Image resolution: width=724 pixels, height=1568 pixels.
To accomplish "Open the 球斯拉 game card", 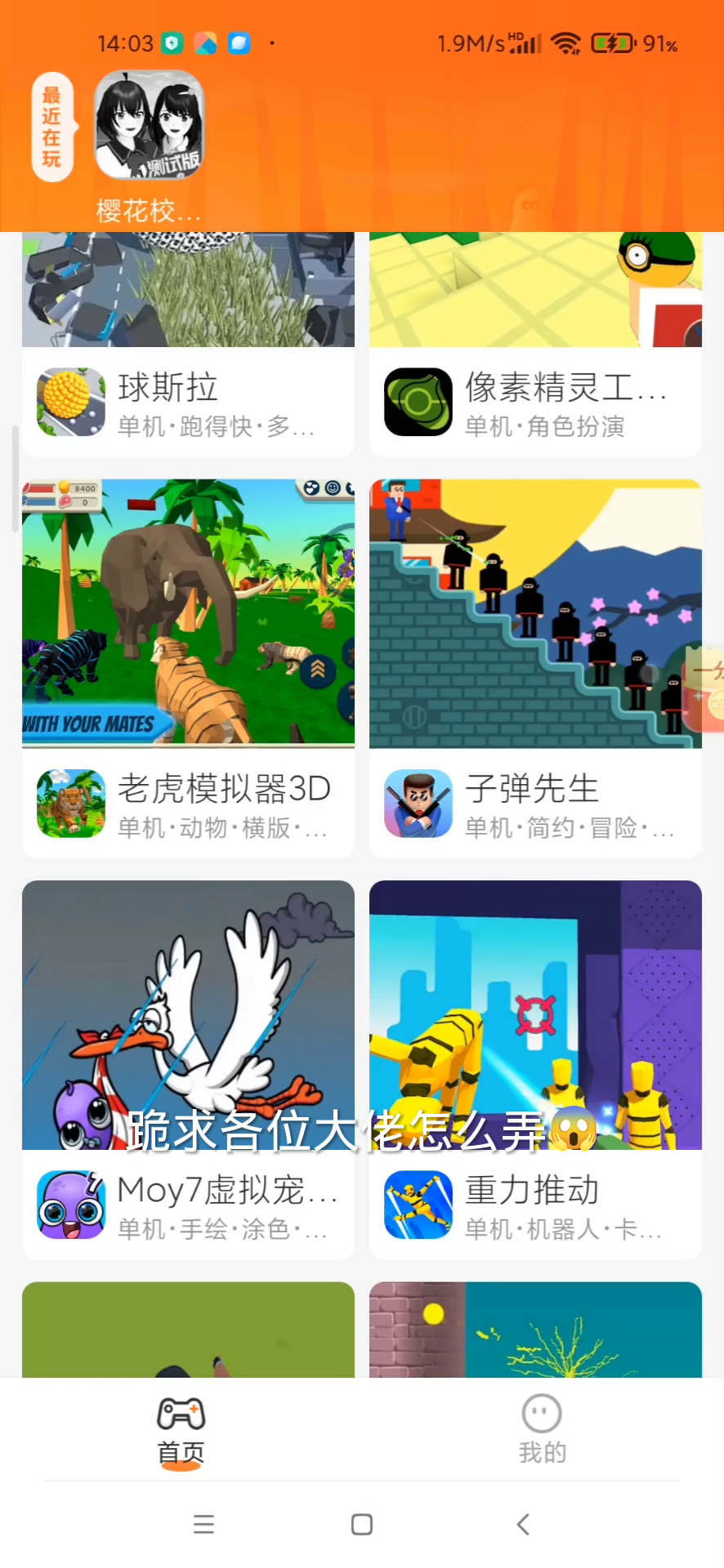I will pyautogui.click(x=188, y=402).
